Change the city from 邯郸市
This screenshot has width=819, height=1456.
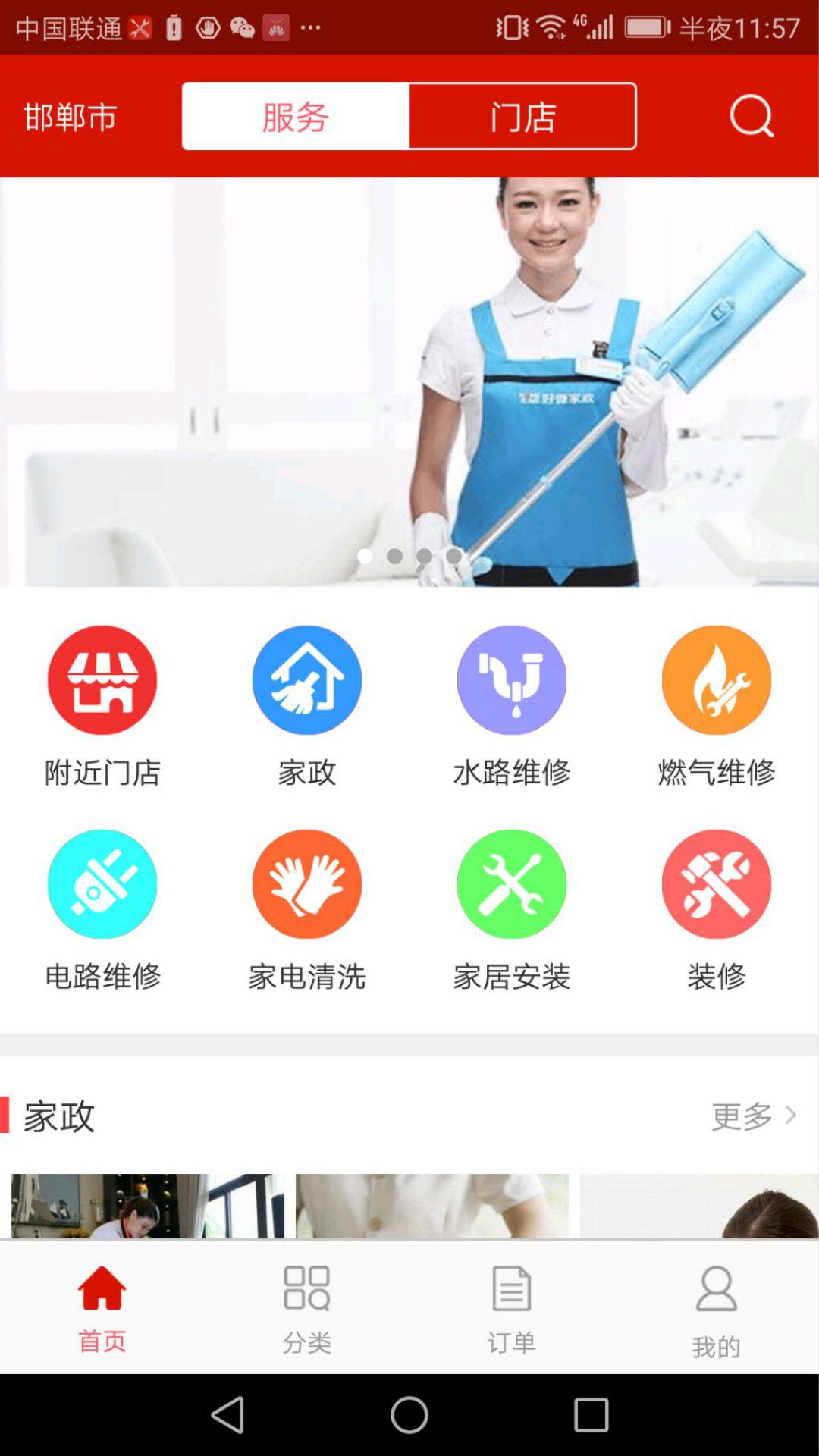click(x=70, y=117)
